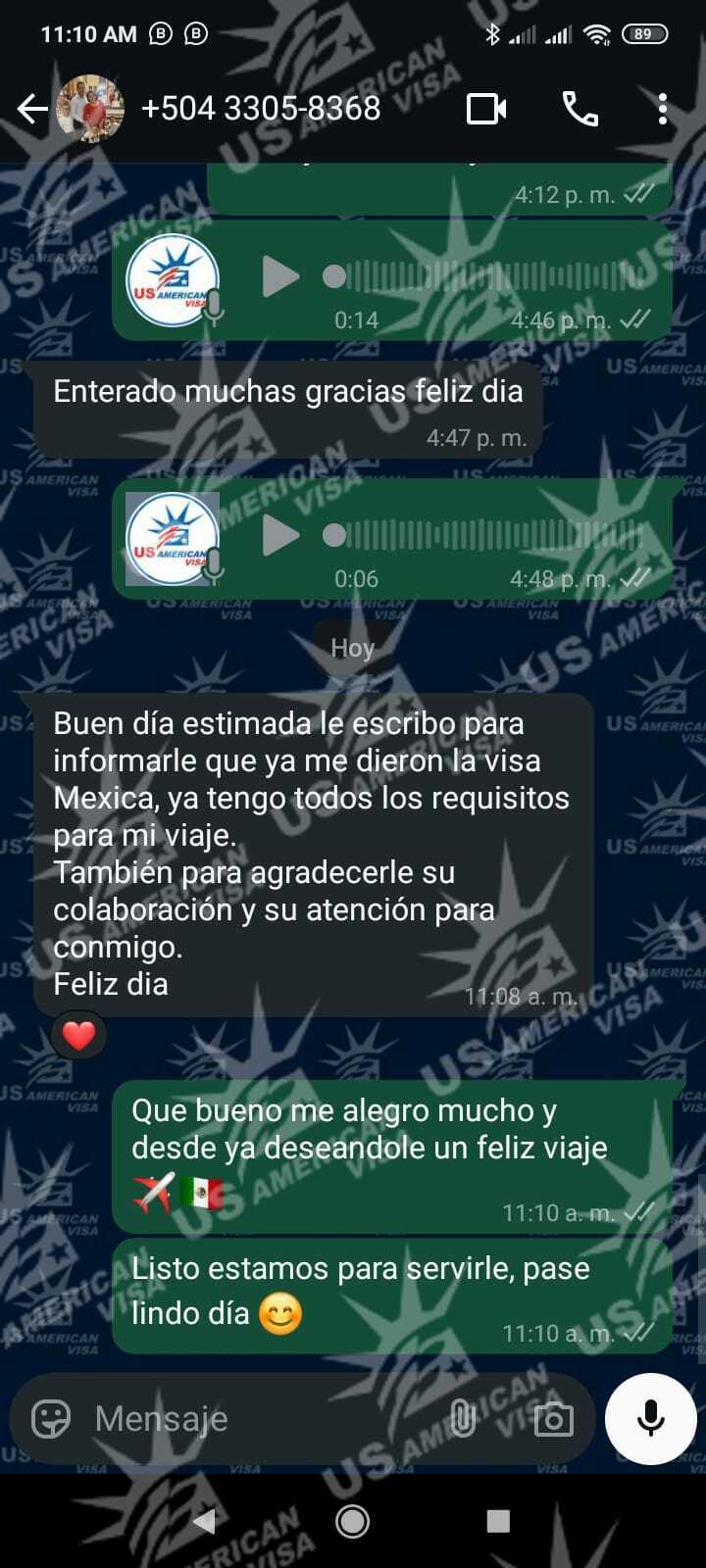Type in the Mensaje field

point(265,1418)
